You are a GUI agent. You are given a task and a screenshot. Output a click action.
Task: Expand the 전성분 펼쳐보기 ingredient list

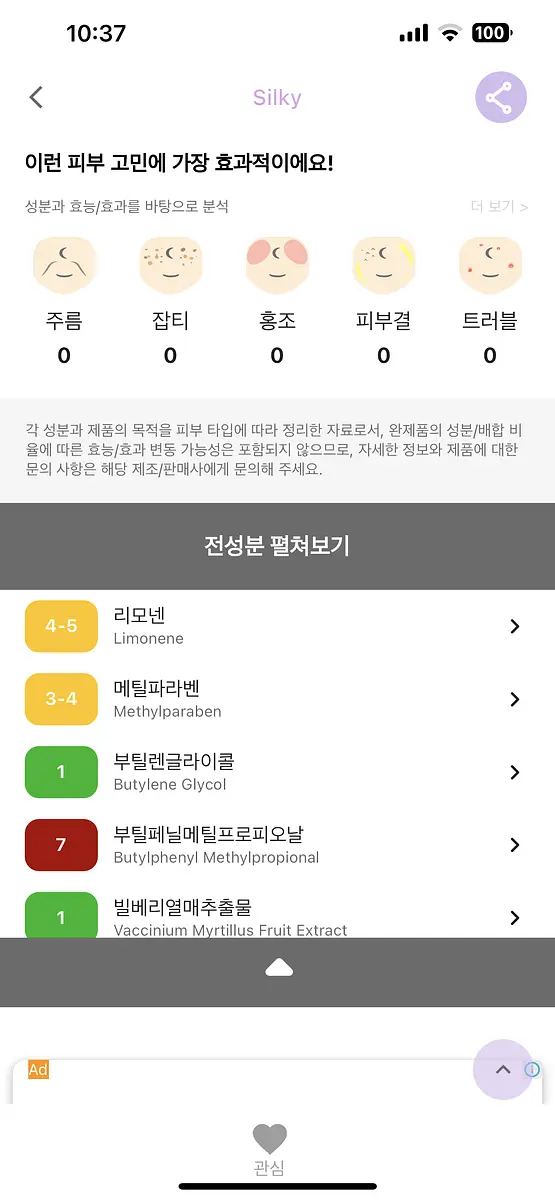tap(277, 546)
